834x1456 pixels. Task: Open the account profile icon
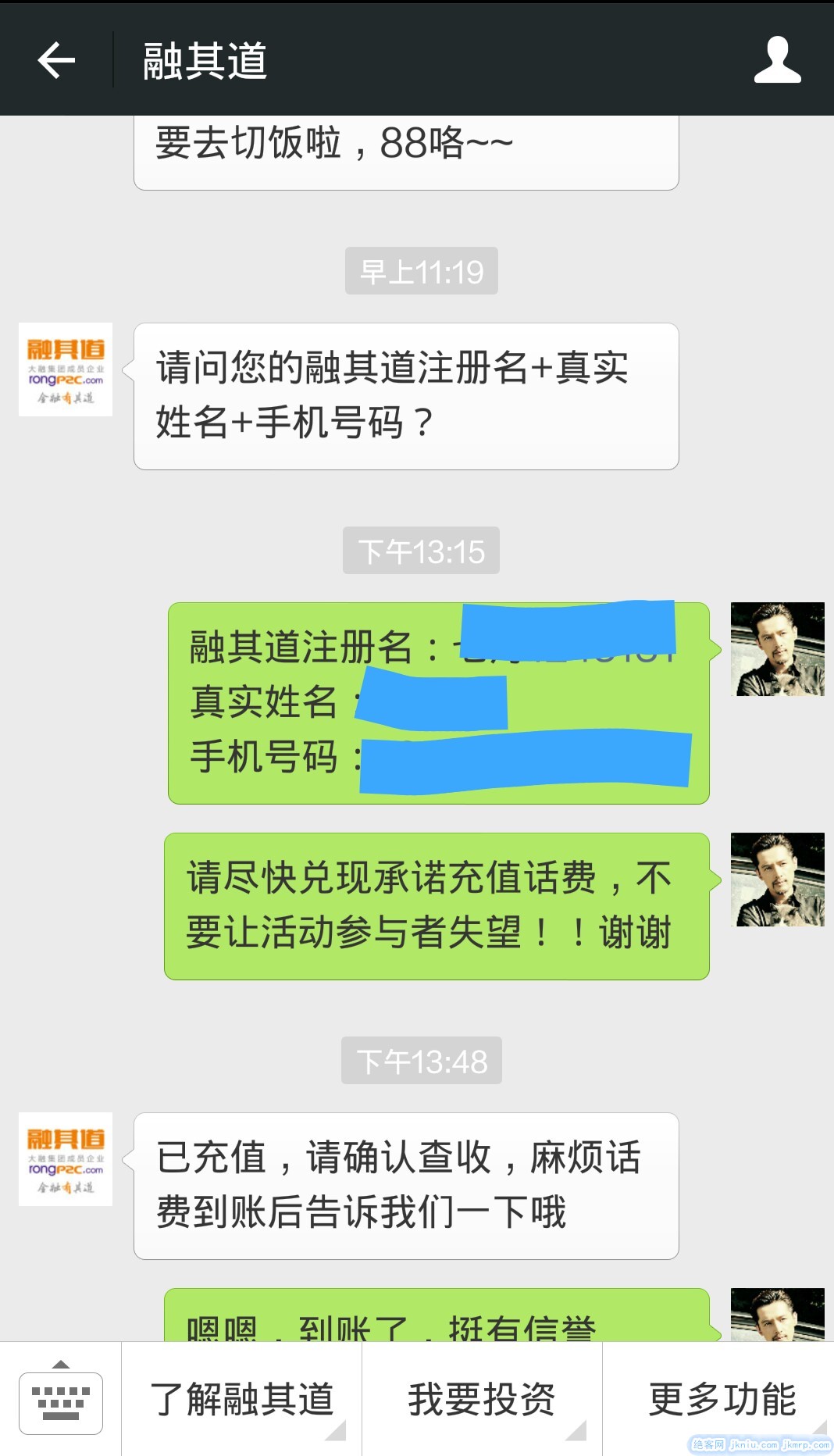(777, 60)
